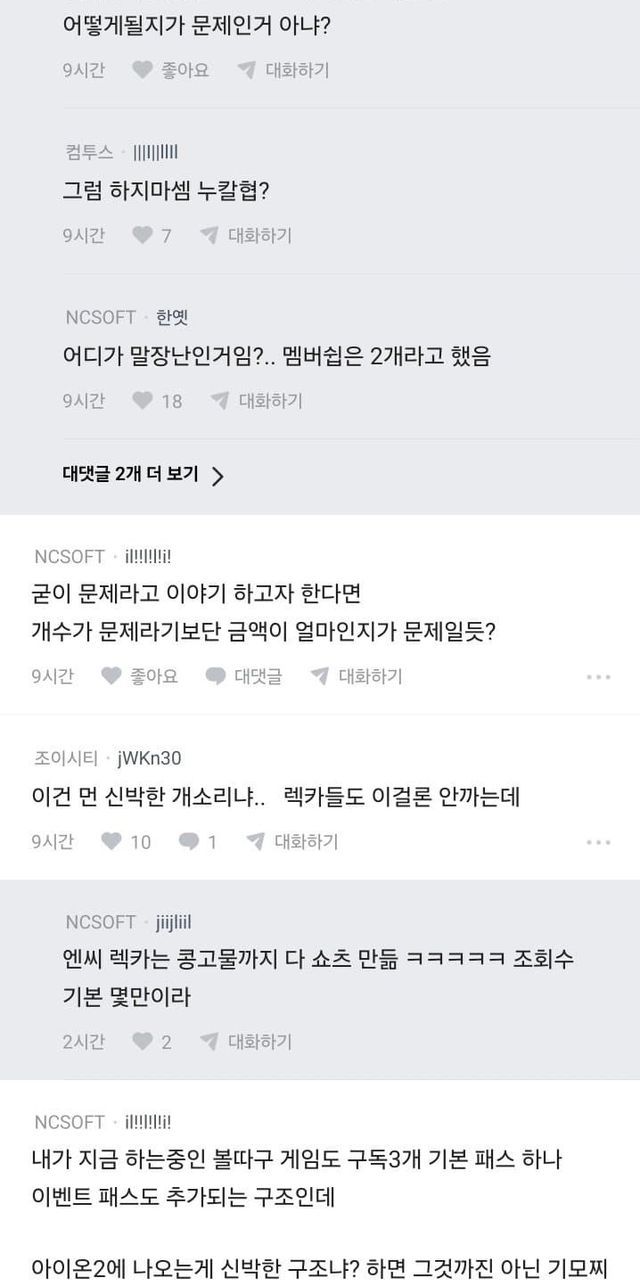Tap 대화하기 under jWKn30's comment

[x=292, y=842]
